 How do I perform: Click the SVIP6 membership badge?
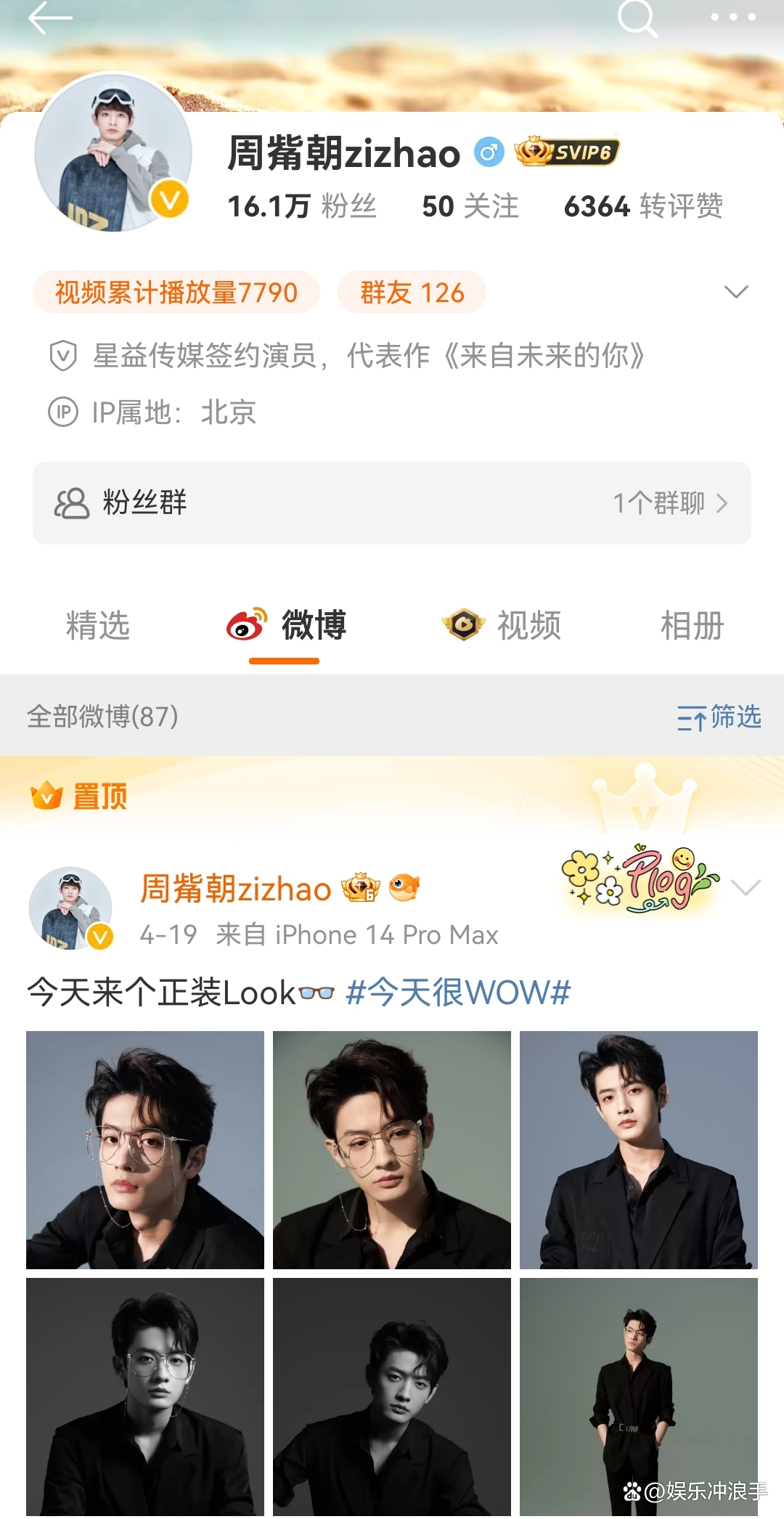click(568, 150)
